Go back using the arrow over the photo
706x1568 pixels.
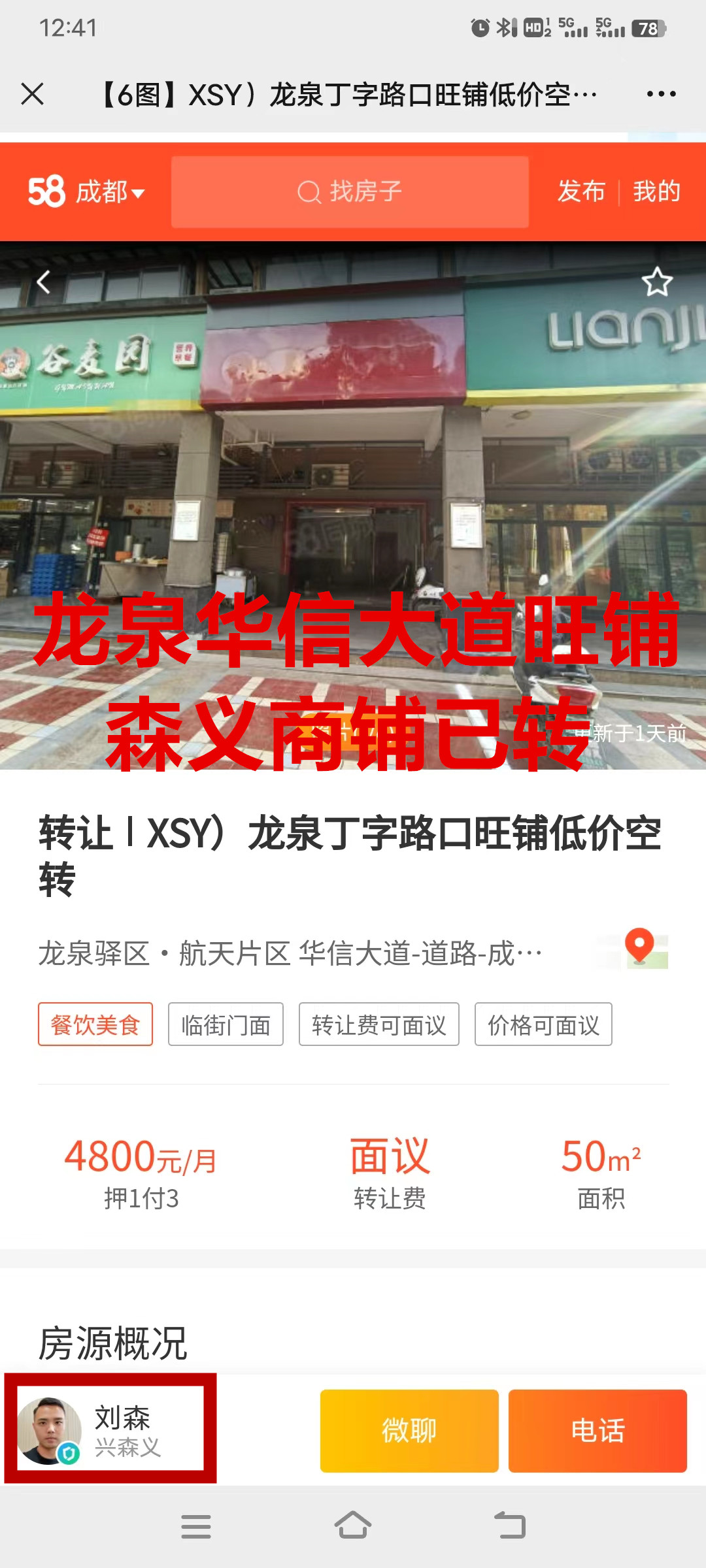pyautogui.click(x=43, y=282)
